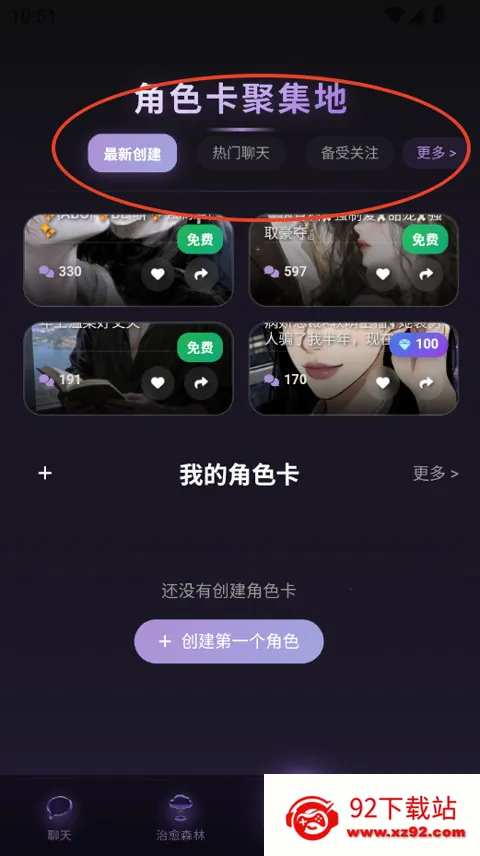Switch to the 备受关注 tab
Viewport: 480px width, 856px height.
[x=349, y=153]
